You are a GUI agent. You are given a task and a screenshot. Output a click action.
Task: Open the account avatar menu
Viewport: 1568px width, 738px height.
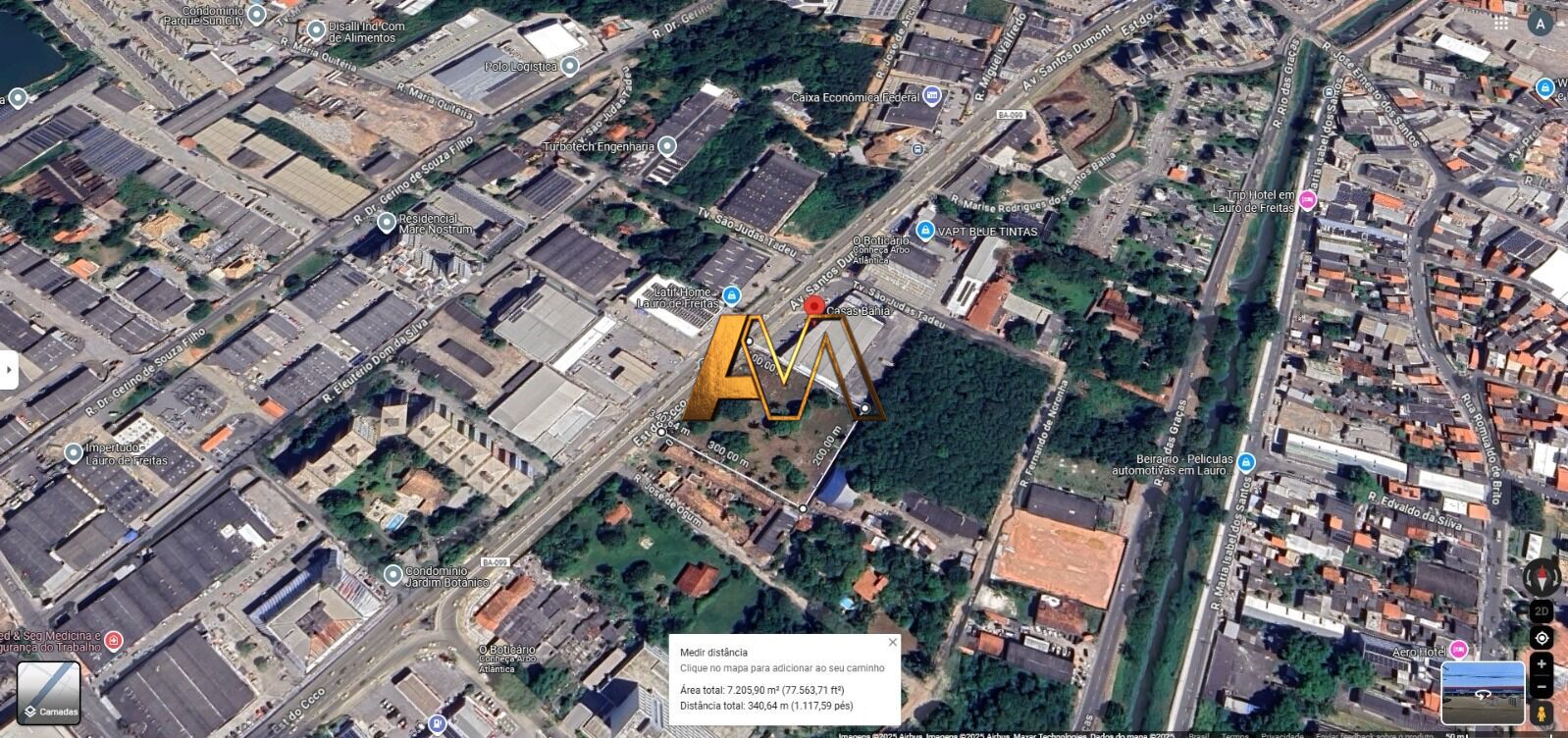(1541, 24)
